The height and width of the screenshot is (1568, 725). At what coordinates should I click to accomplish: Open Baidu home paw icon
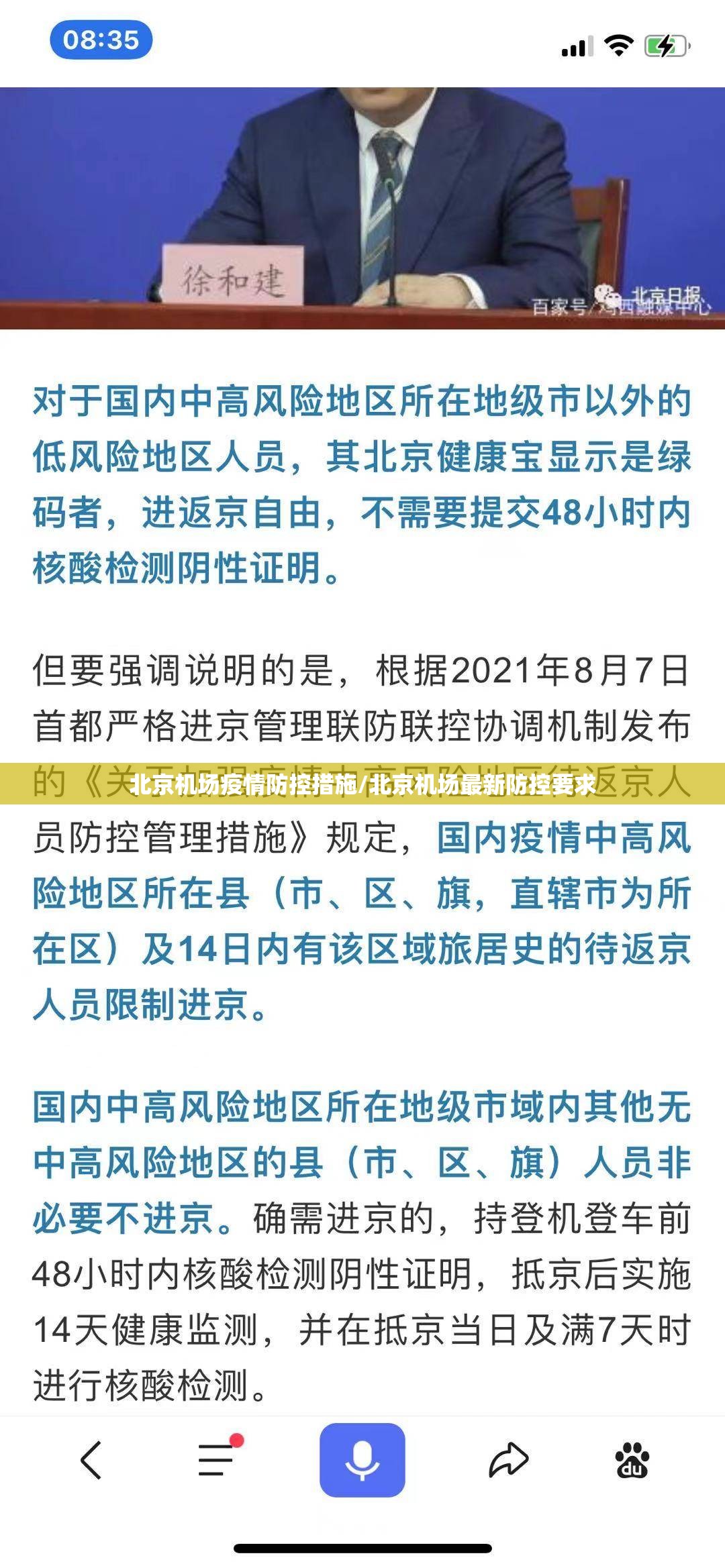632,1460
